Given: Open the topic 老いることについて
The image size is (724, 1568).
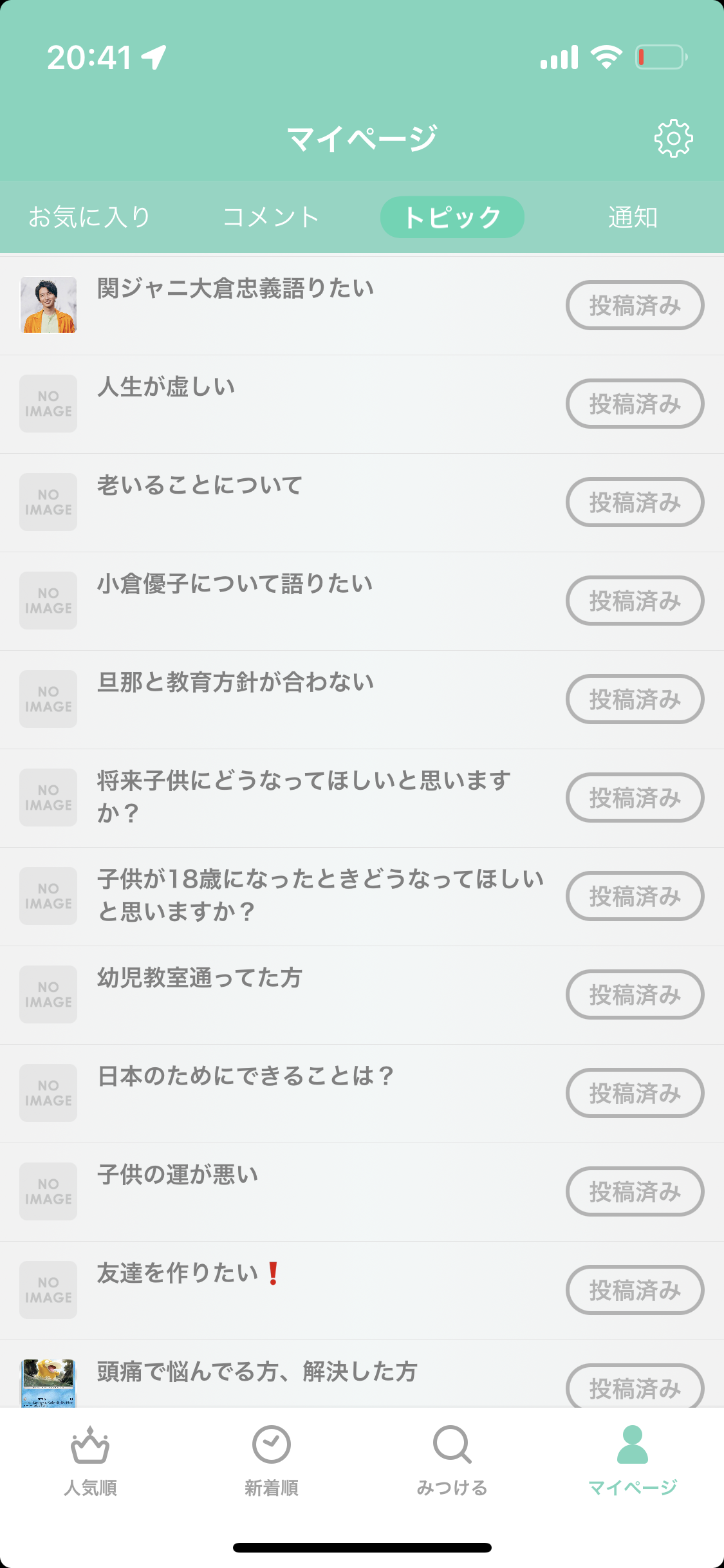Looking at the screenshot, I should 200,485.
